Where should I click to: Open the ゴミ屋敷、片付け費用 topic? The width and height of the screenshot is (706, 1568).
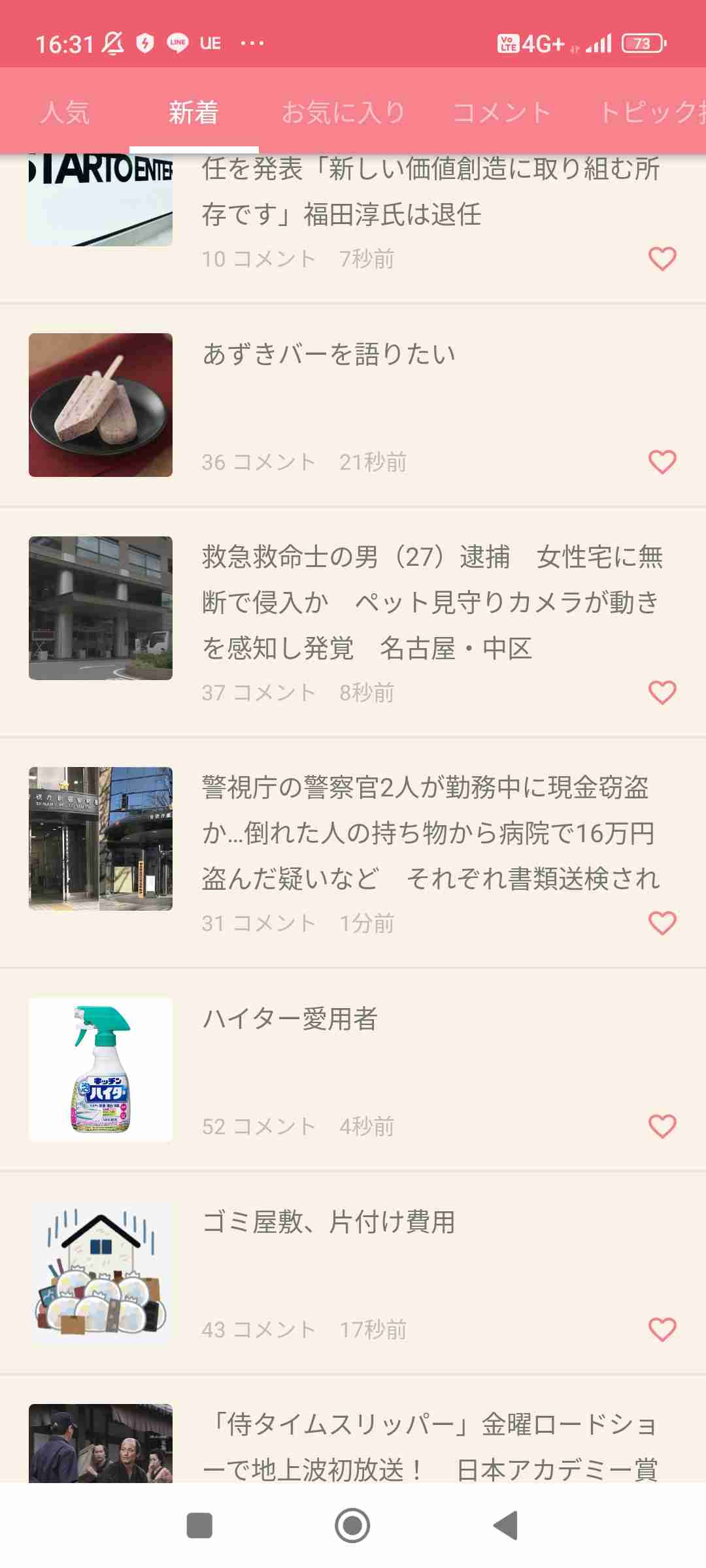tap(353, 1273)
